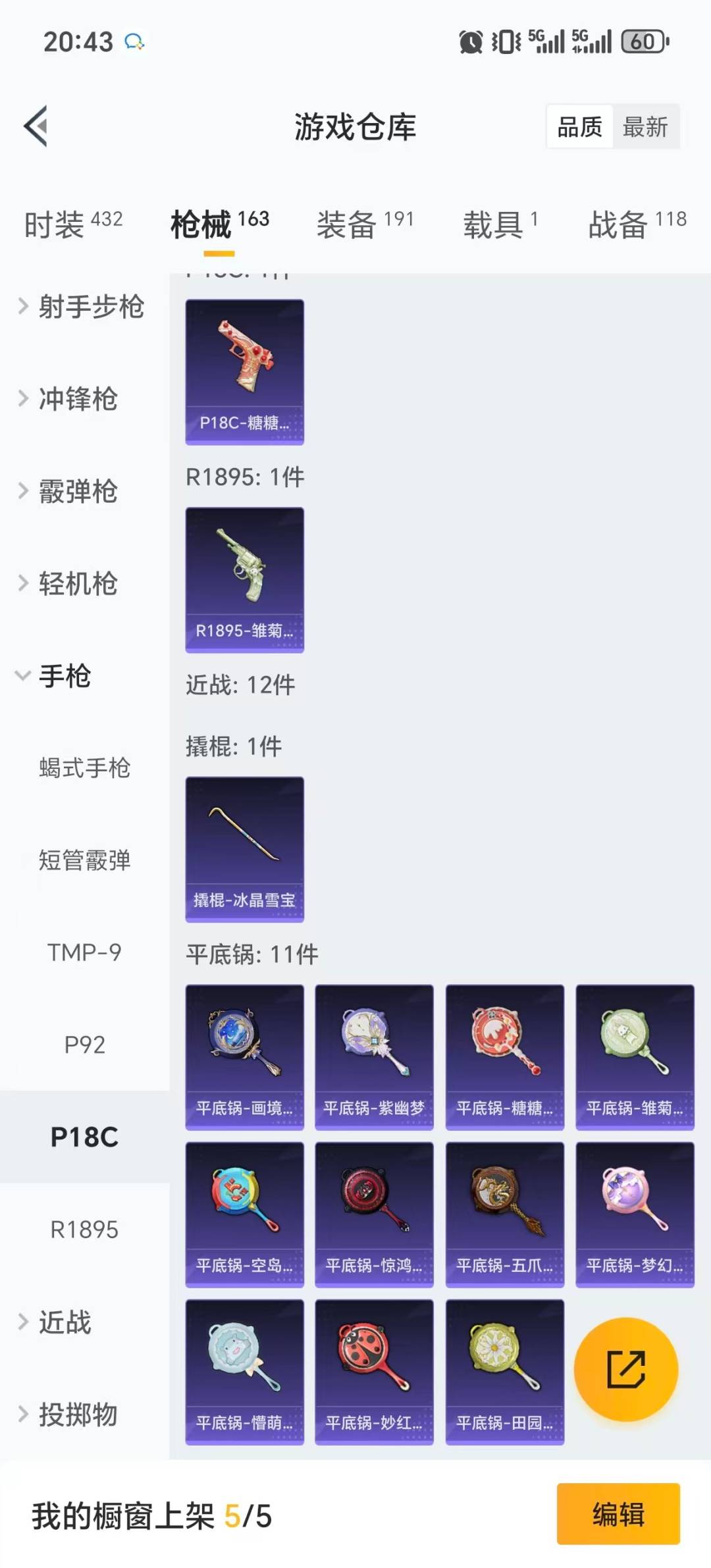711x1568 pixels.
Task: Open the P18C-糖糖 pistol skin thumbnail
Action: (x=244, y=369)
